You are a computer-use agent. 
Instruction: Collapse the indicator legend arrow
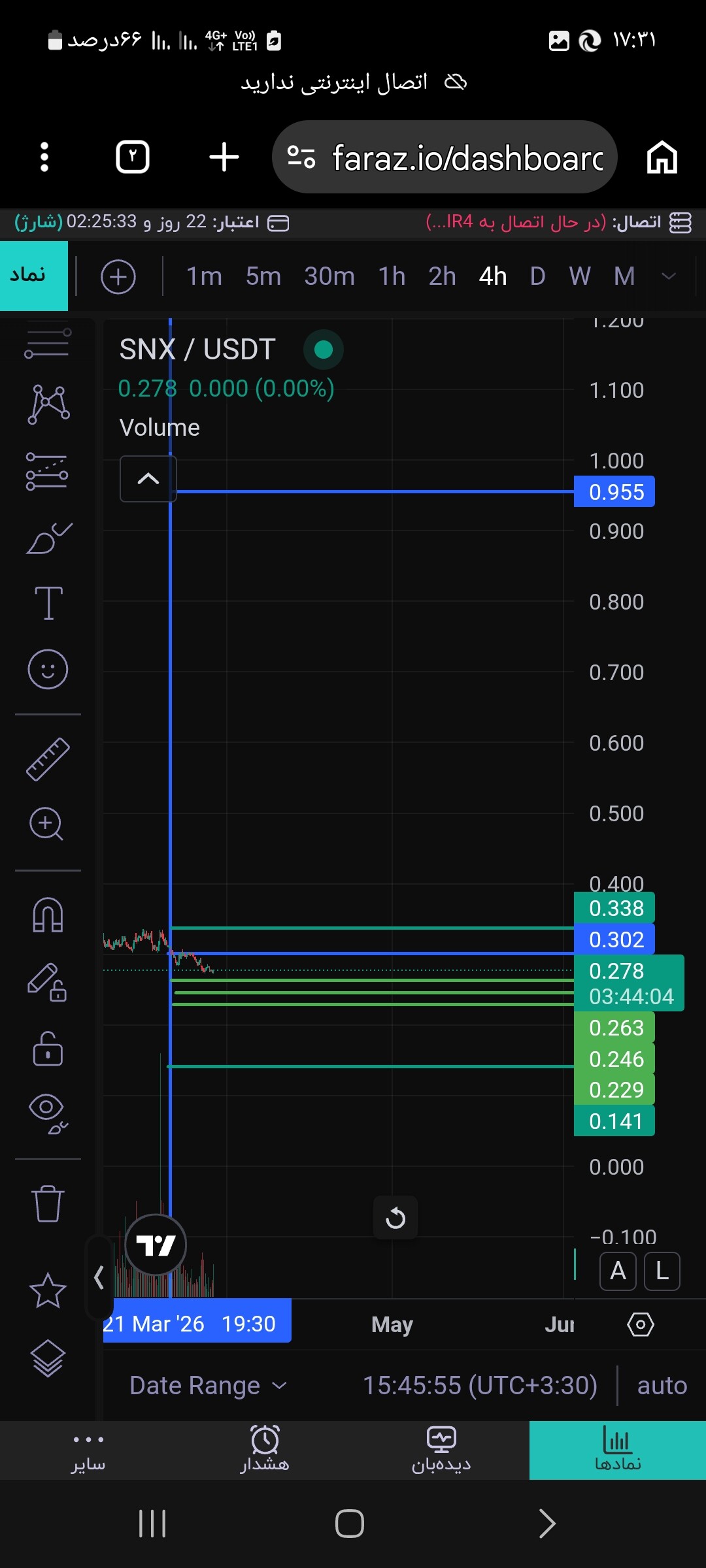(x=148, y=479)
